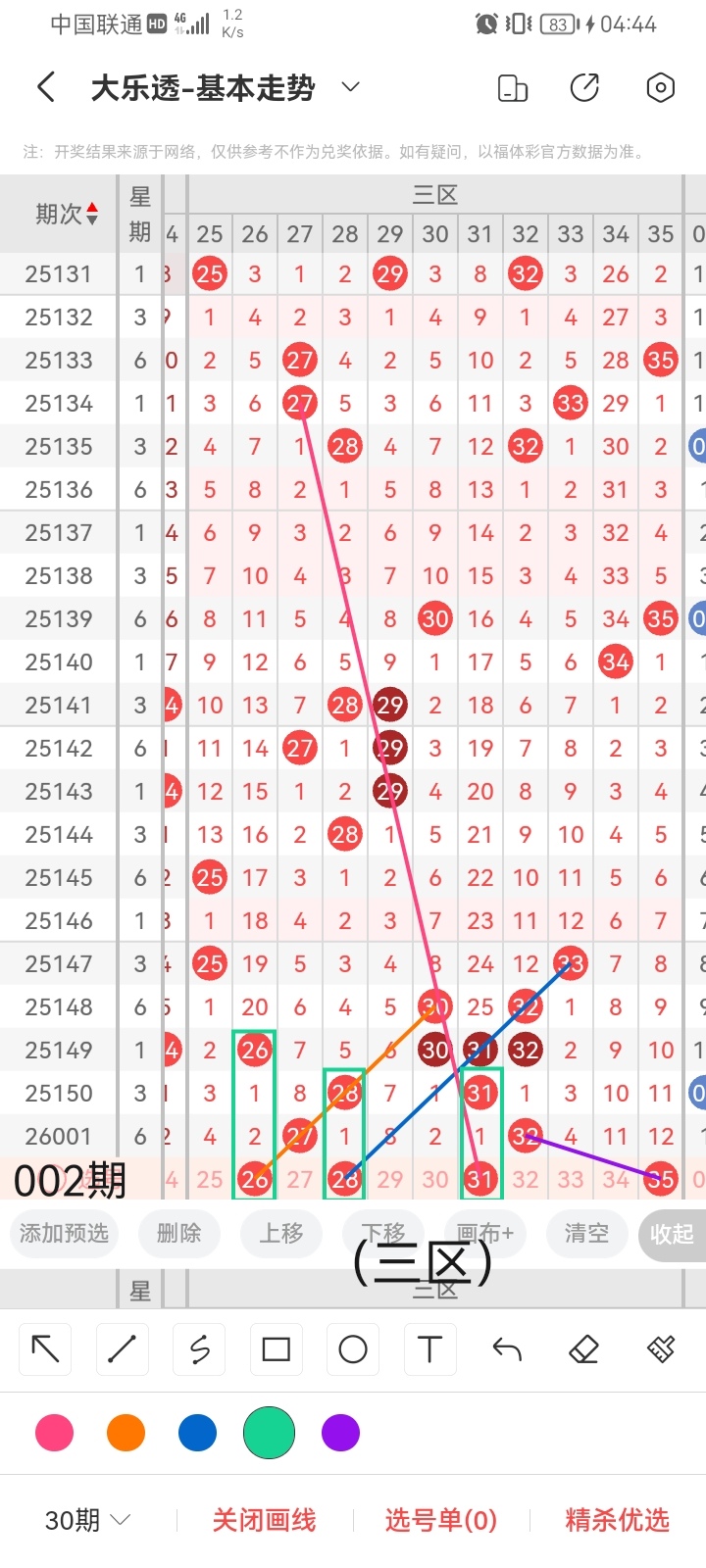Open the settings hexagon icon
Image resolution: width=706 pixels, height=1568 pixels.
(660, 88)
